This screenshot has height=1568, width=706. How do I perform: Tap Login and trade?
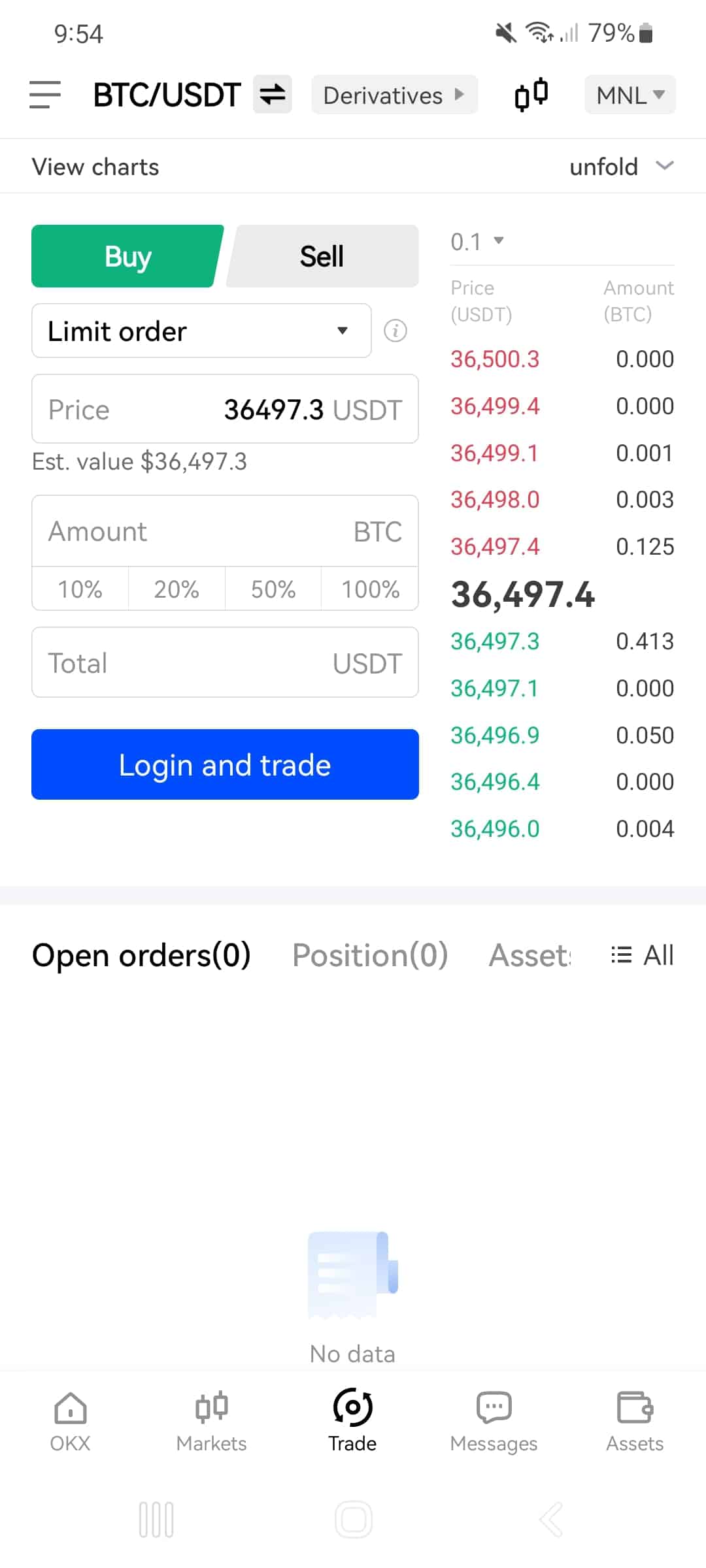coord(225,764)
